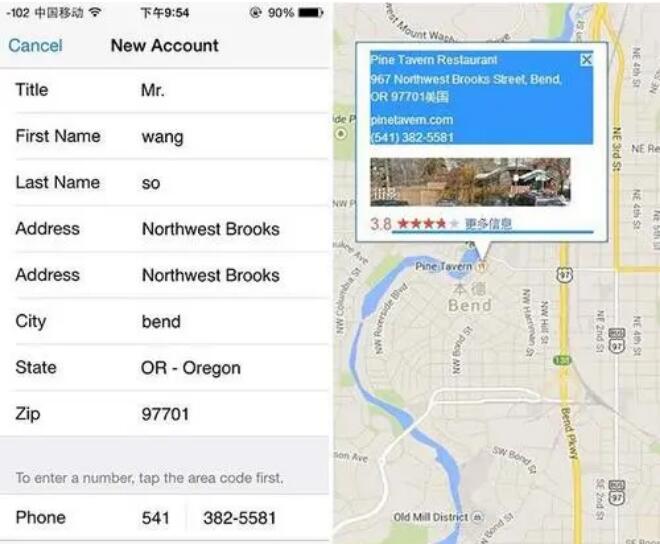Open the 更多信息 link in the info window
Viewport: 660px width, 544px height.
(488, 224)
